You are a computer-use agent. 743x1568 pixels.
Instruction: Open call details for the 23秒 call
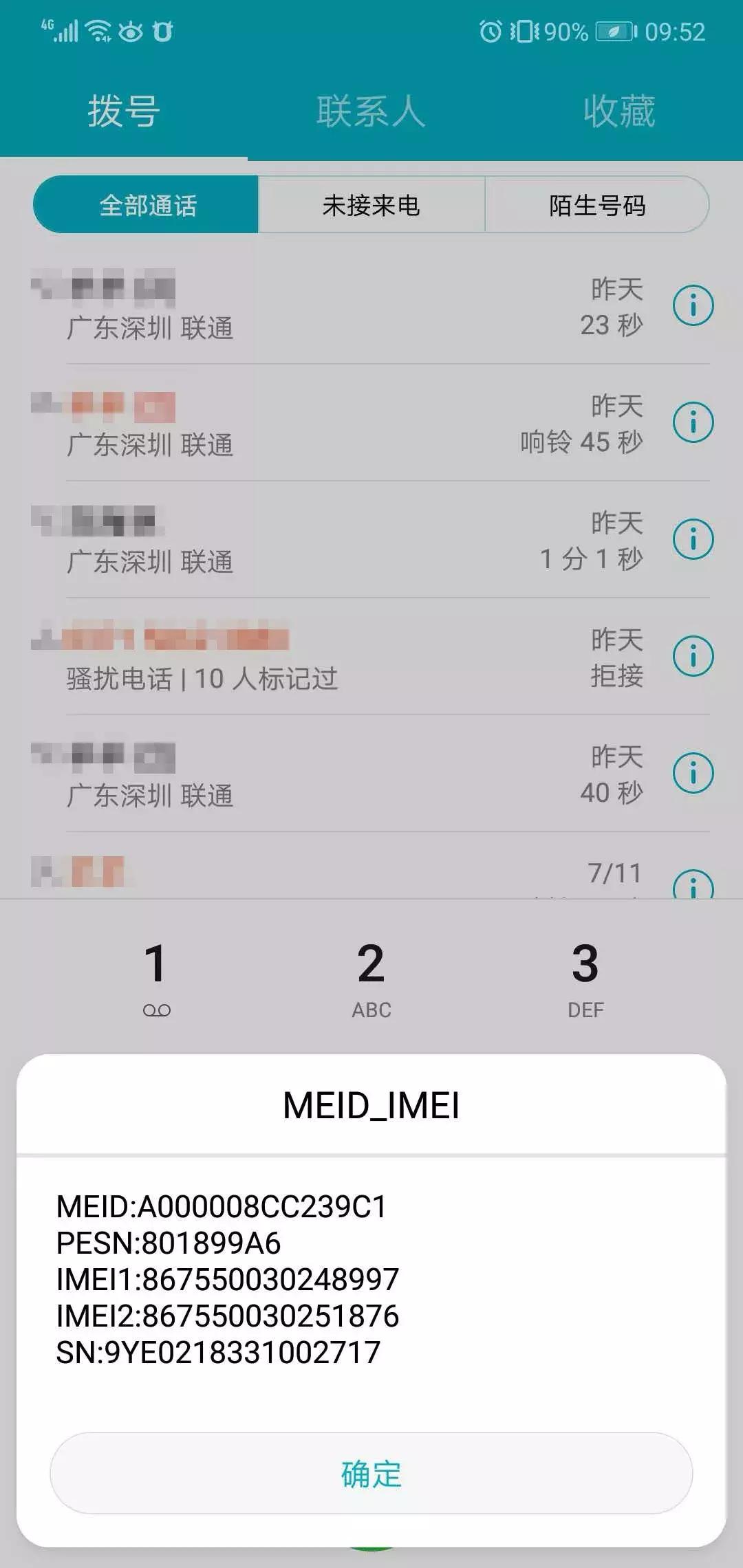tap(694, 305)
